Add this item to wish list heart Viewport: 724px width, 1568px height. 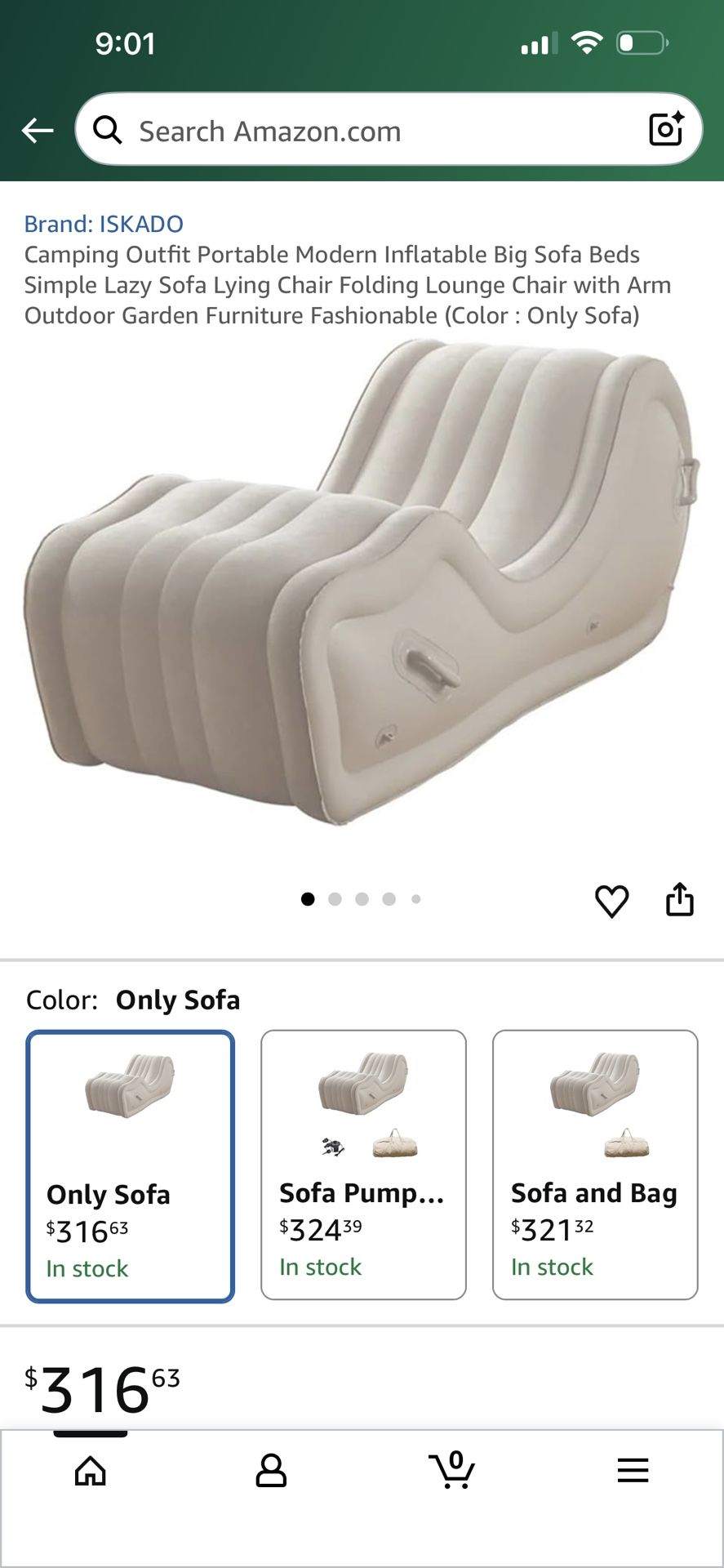[611, 901]
